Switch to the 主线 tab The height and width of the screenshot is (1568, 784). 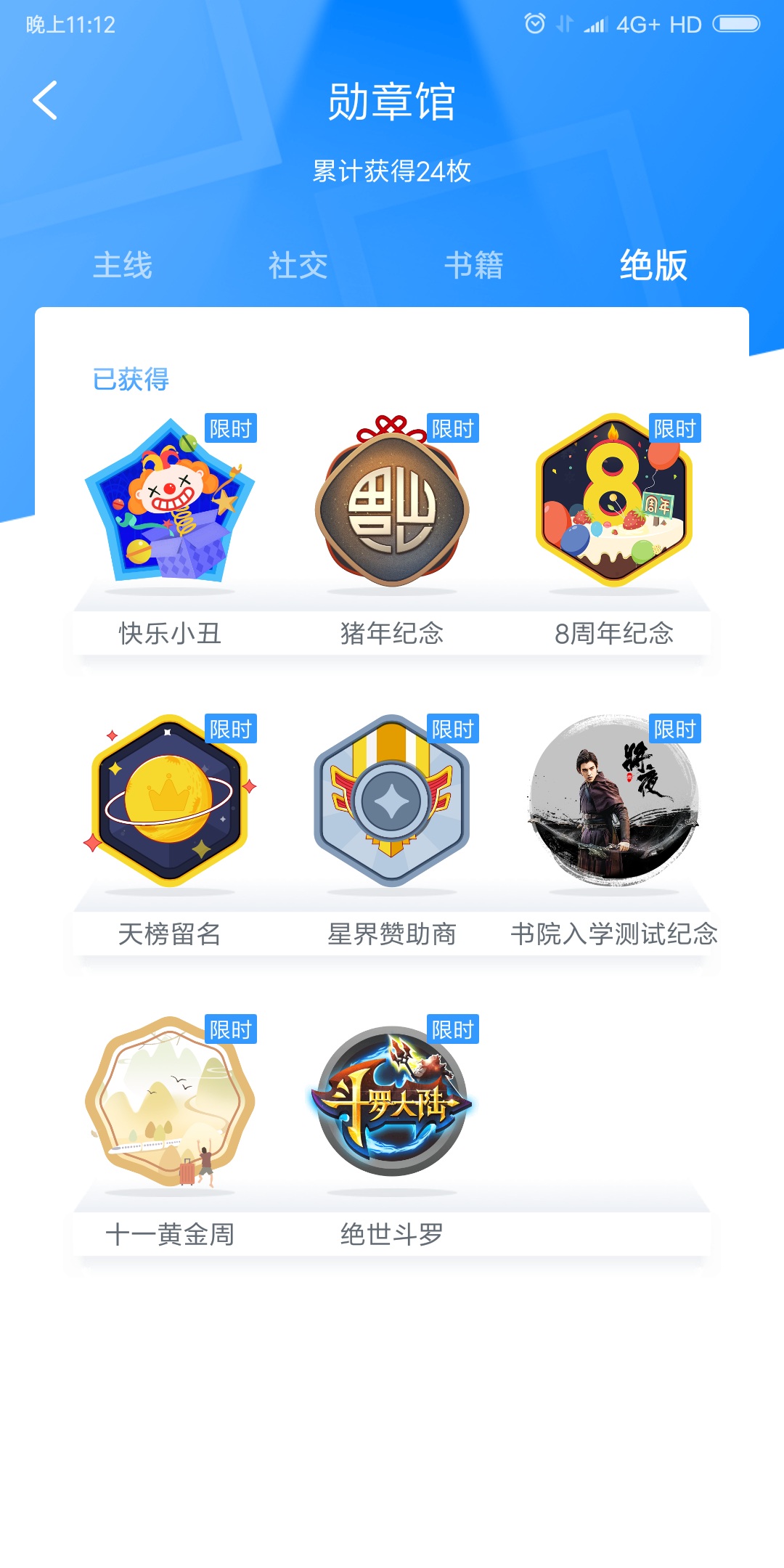point(123,265)
